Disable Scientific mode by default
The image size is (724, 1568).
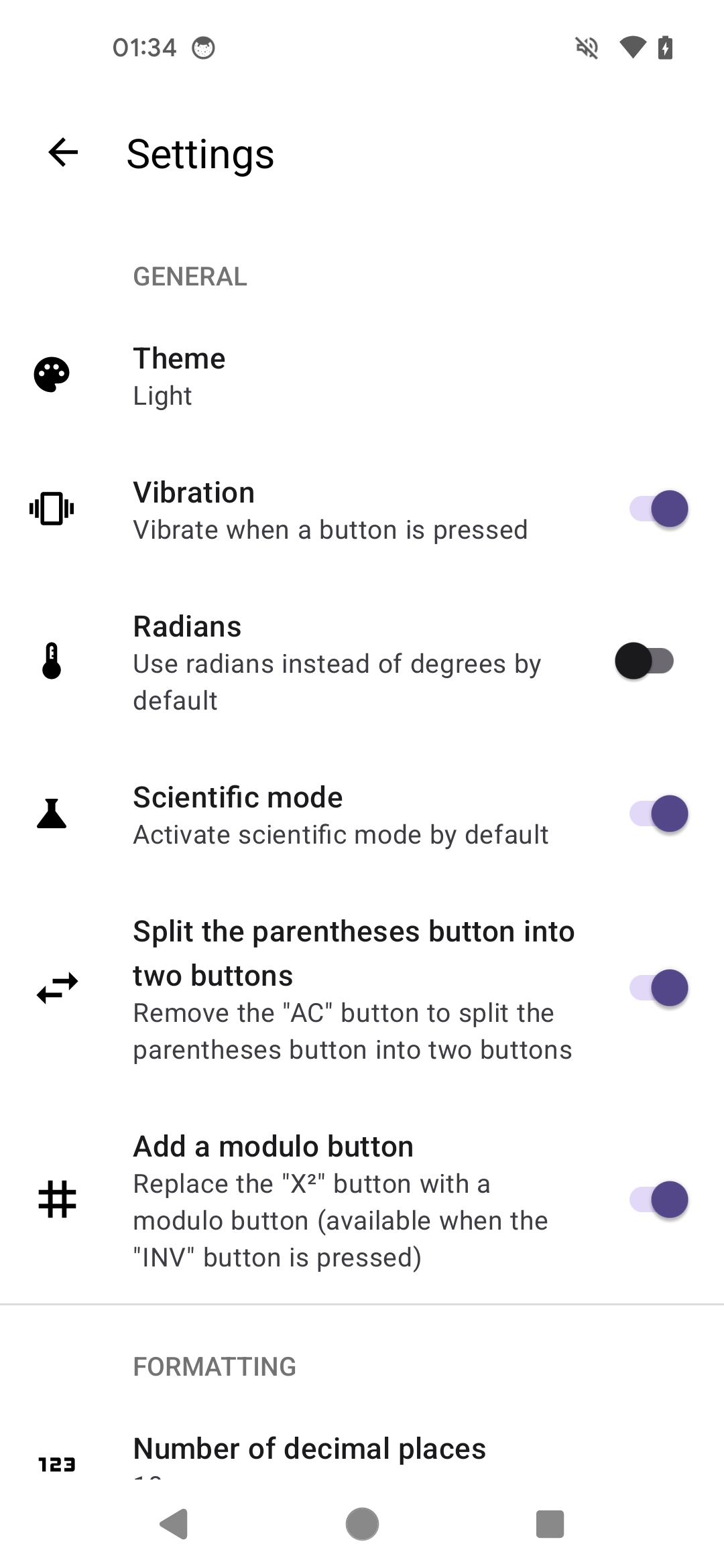658,814
